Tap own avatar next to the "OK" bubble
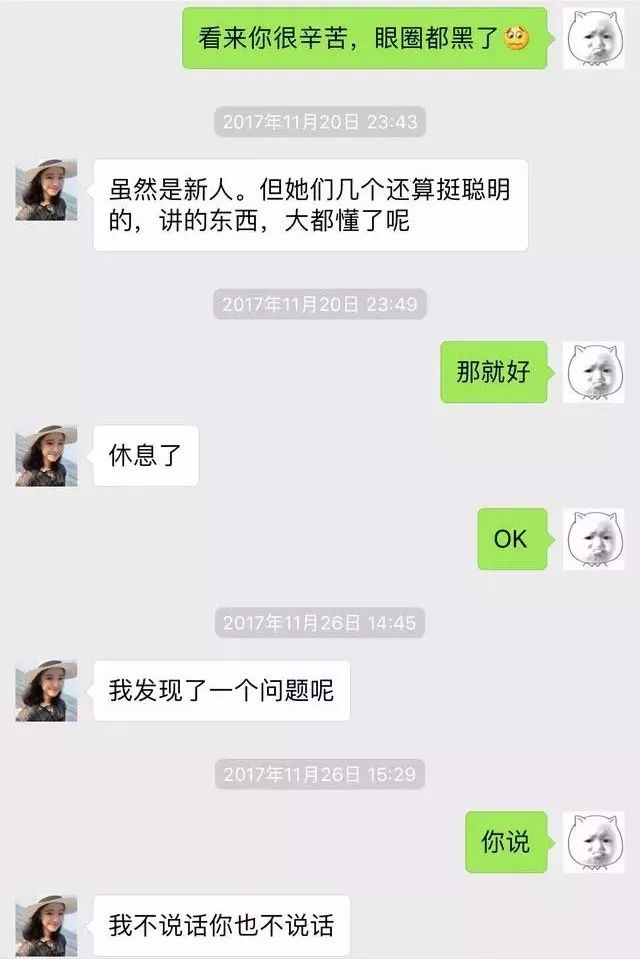Screen dimensions: 640x959 click(593, 539)
